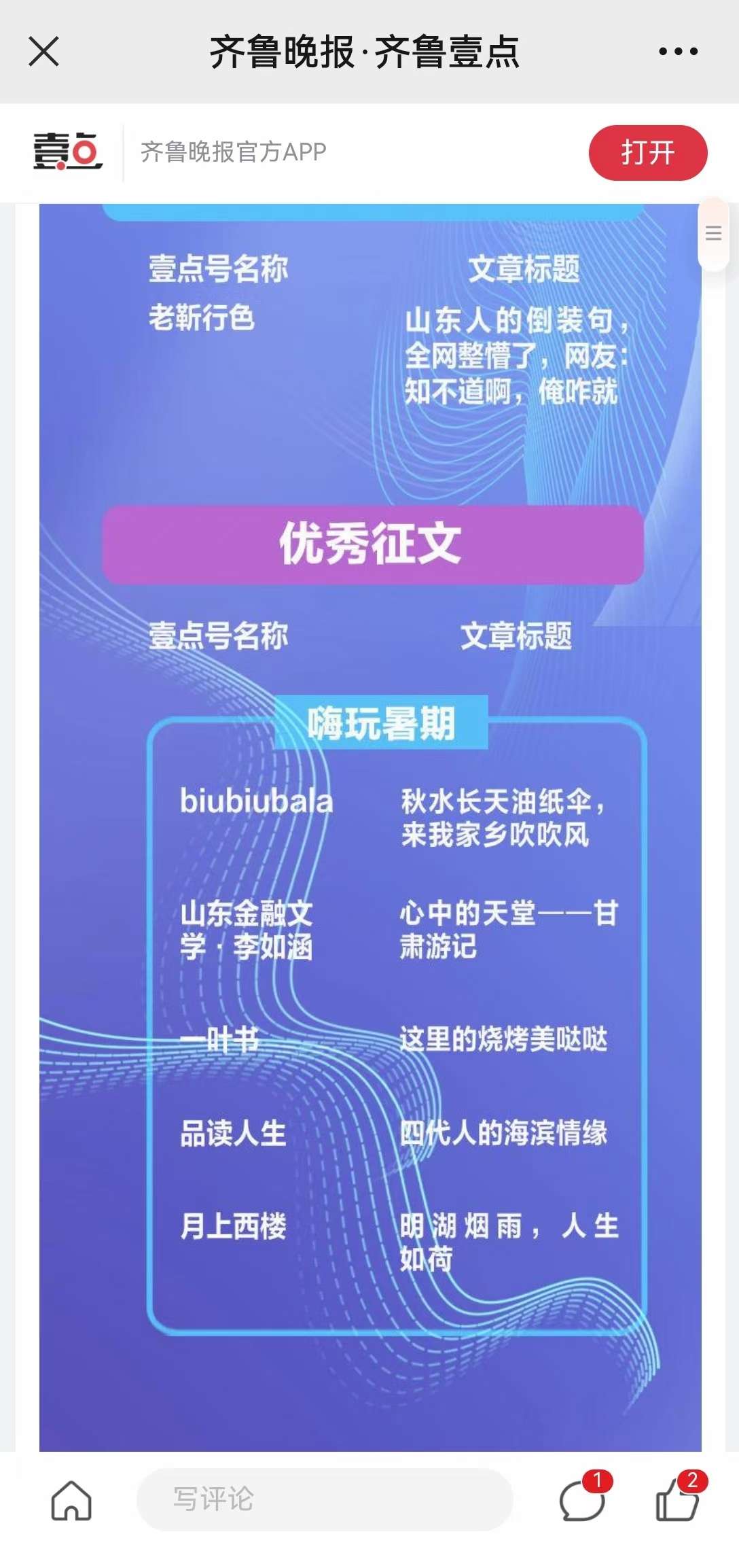Tap the red 打开 button to open the app
Image resolution: width=739 pixels, height=1568 pixels.
(x=647, y=152)
